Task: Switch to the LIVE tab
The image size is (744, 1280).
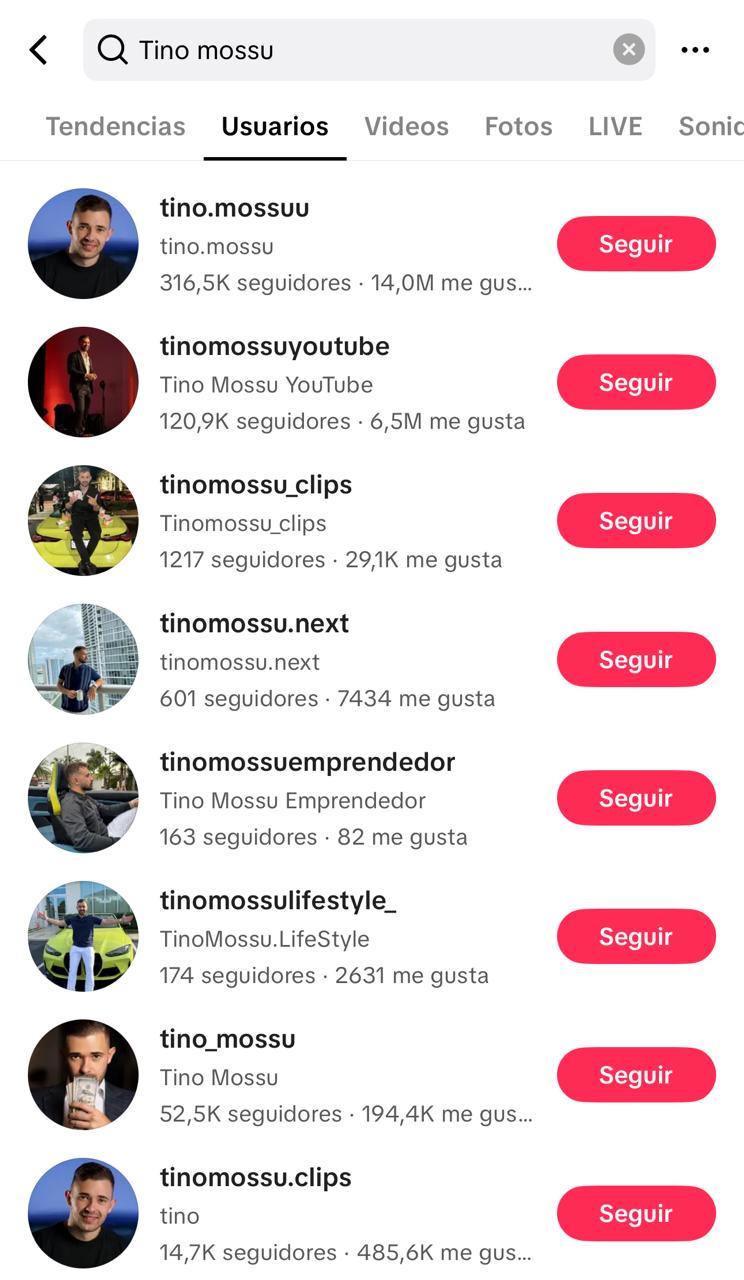Action: coord(615,127)
